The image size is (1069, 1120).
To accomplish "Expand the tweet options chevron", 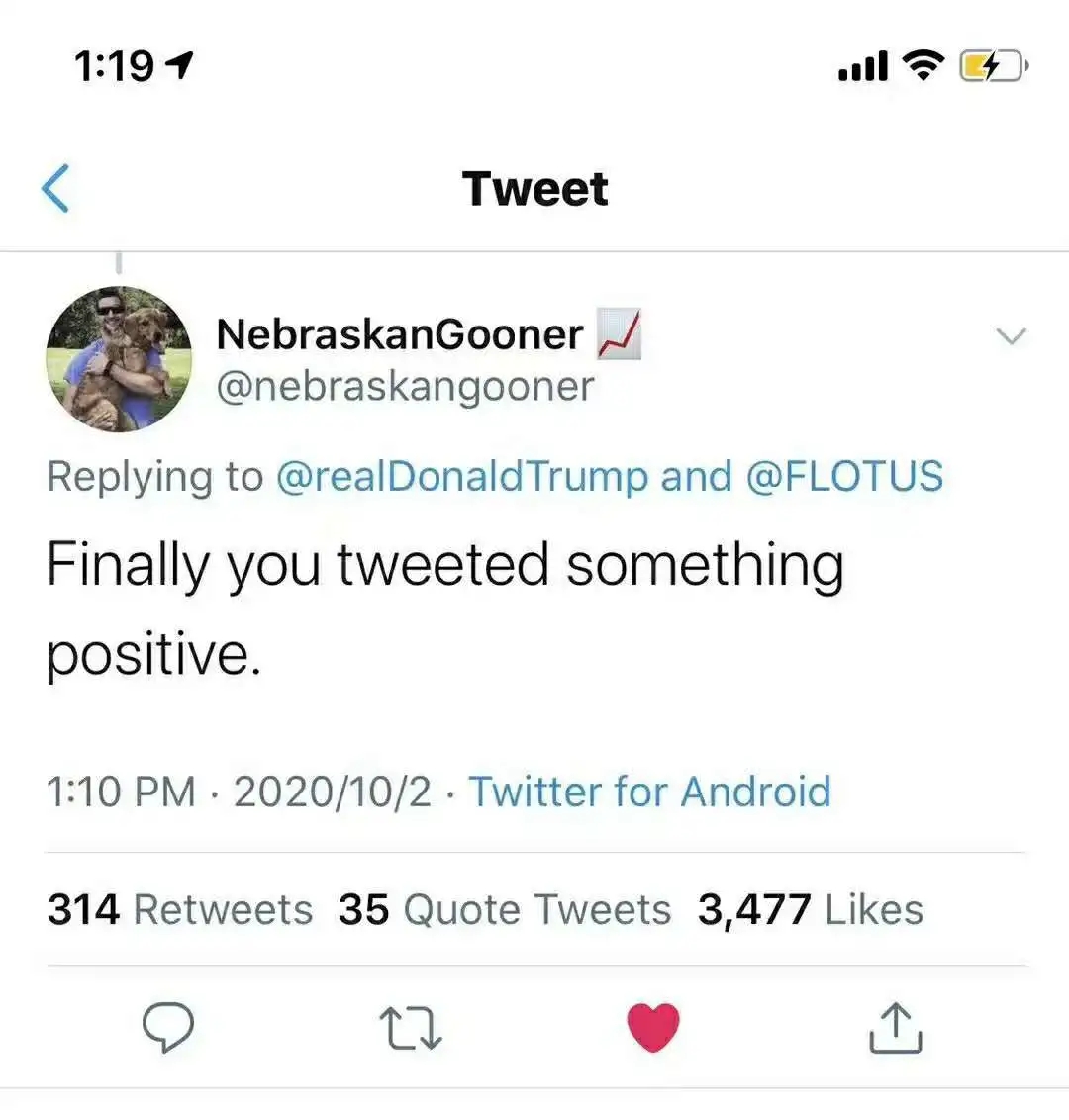I will click(1011, 336).
